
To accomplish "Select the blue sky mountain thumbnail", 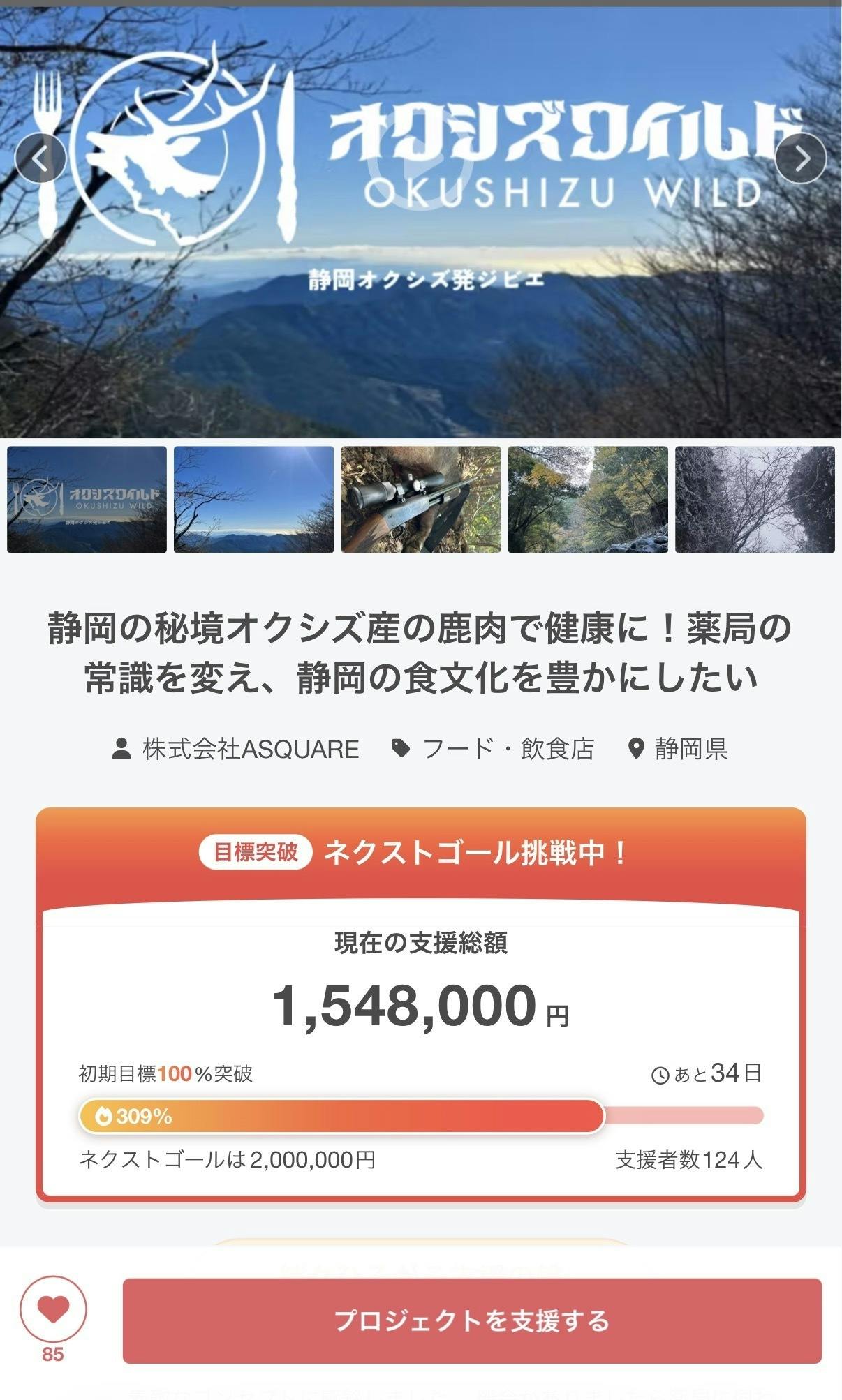I will [x=253, y=500].
